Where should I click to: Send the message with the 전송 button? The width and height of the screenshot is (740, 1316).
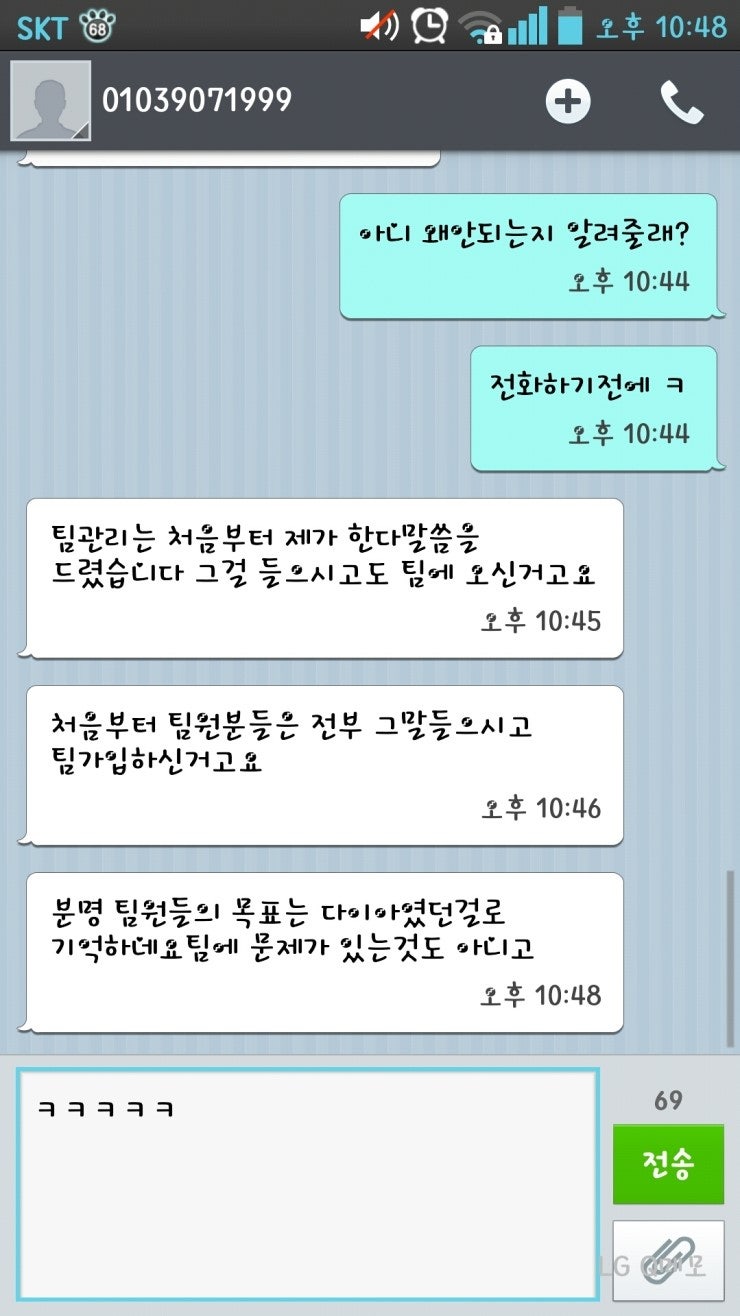pos(668,1165)
